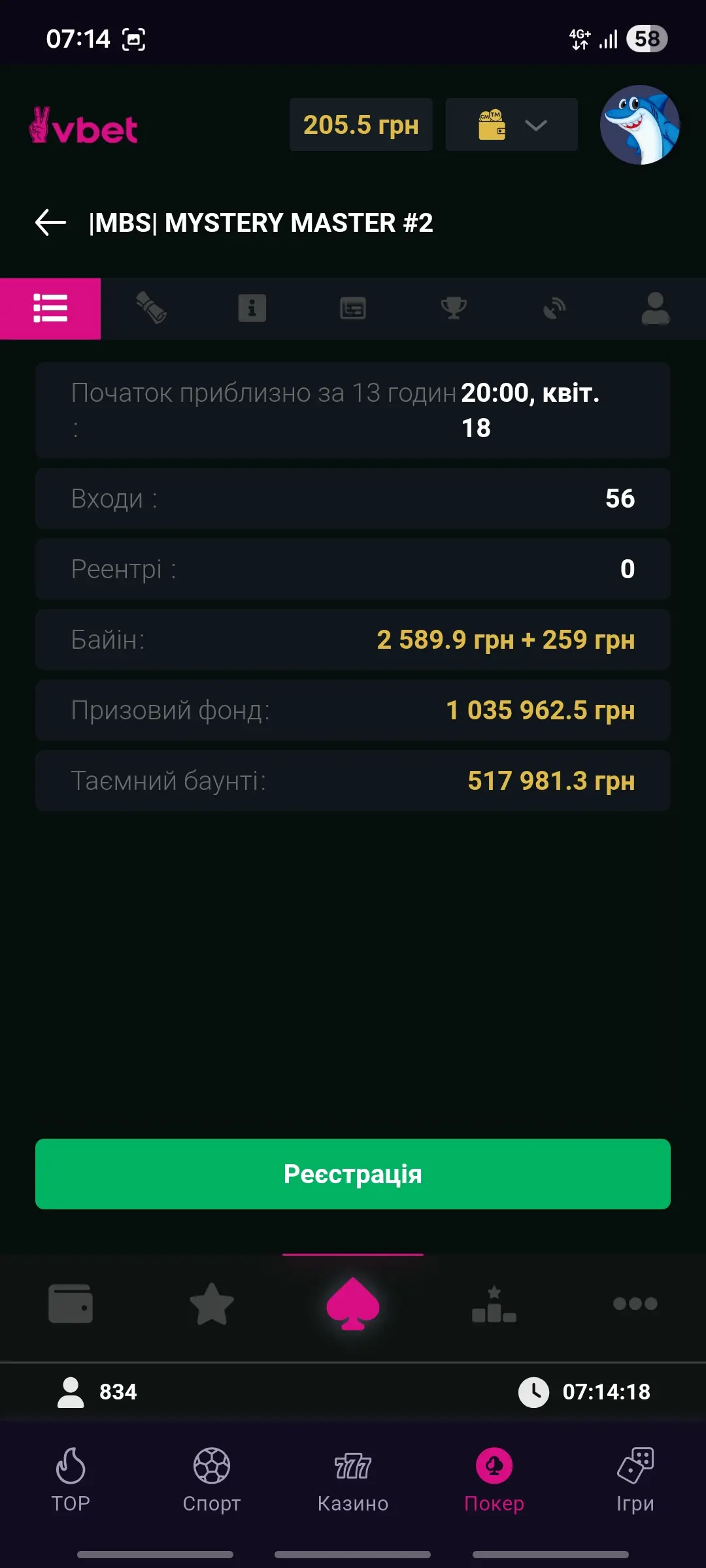706x1568 pixels.
Task: Select the list overview tab
Action: click(x=50, y=308)
